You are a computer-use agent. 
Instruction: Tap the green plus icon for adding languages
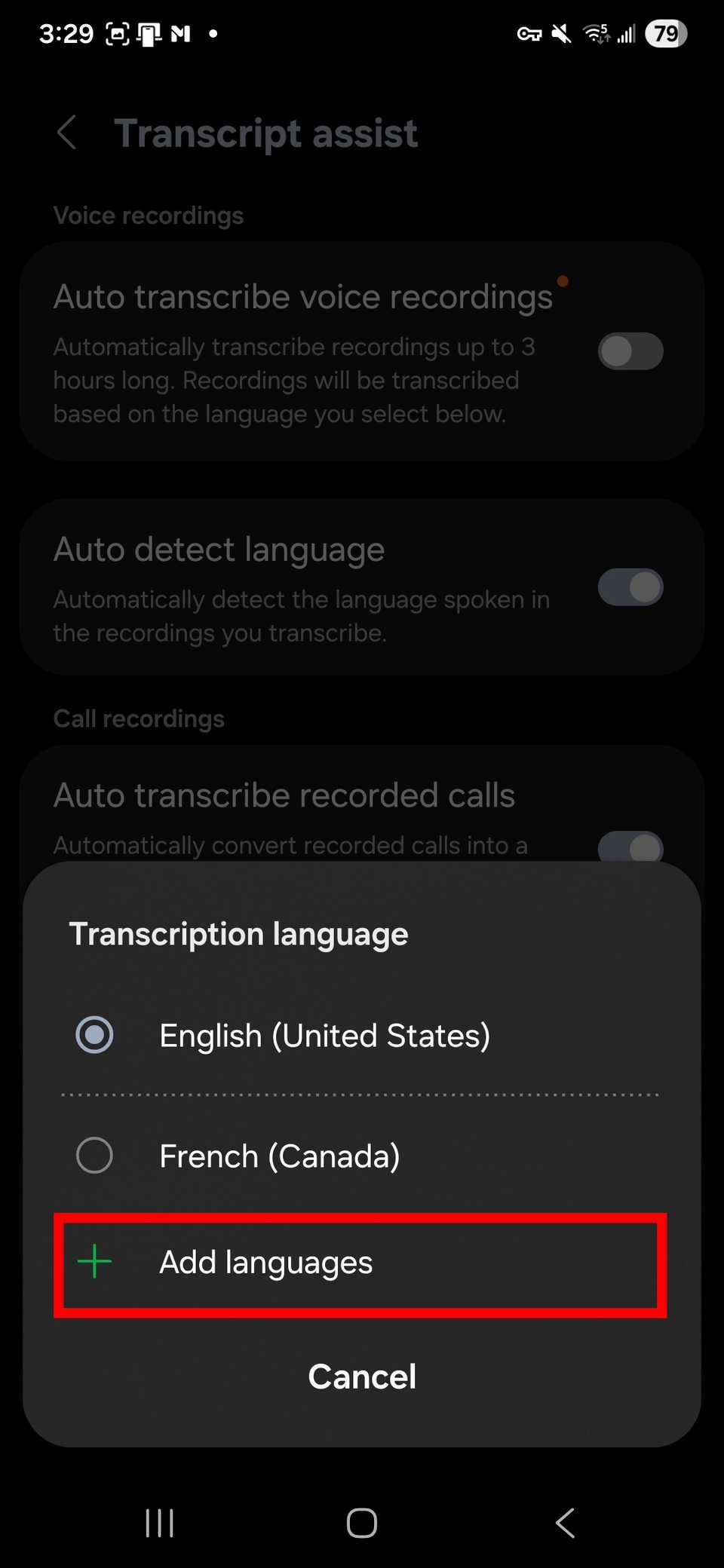click(94, 1261)
